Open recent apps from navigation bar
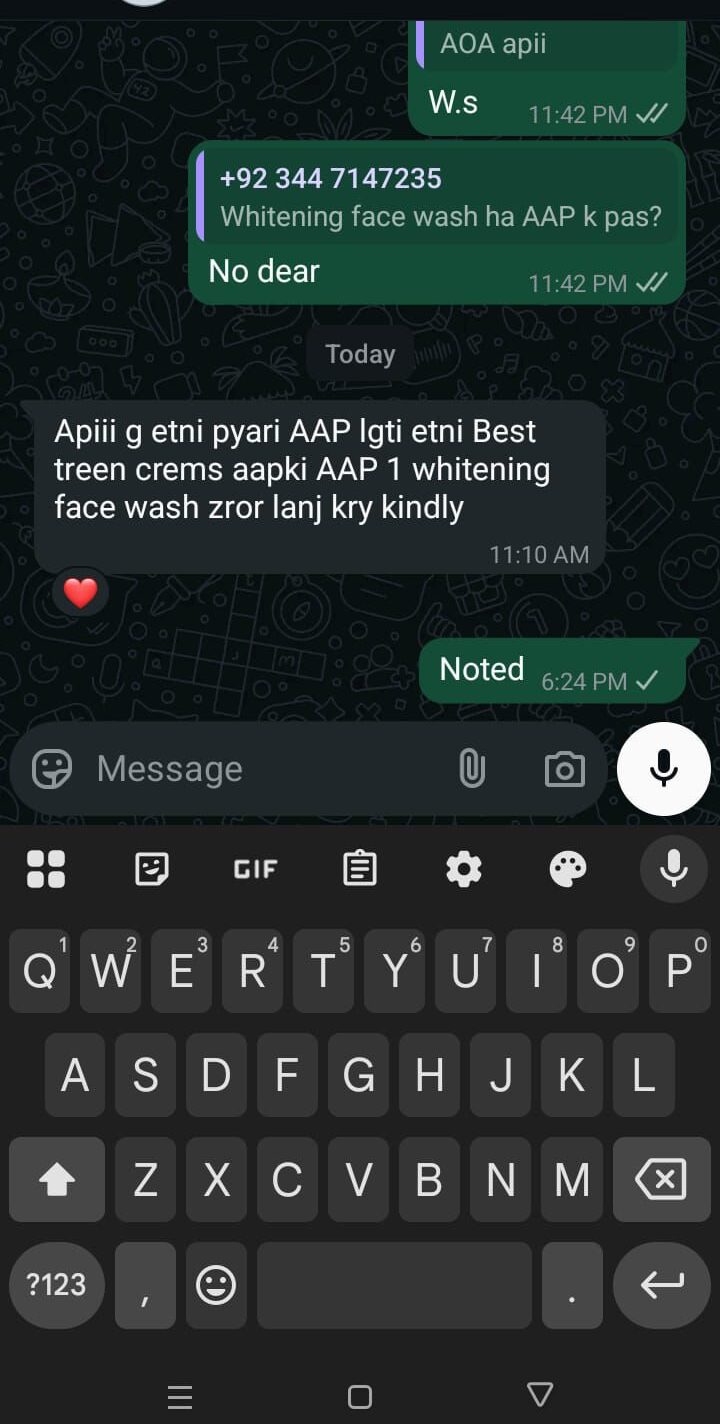The image size is (720, 1424). pos(180,1397)
